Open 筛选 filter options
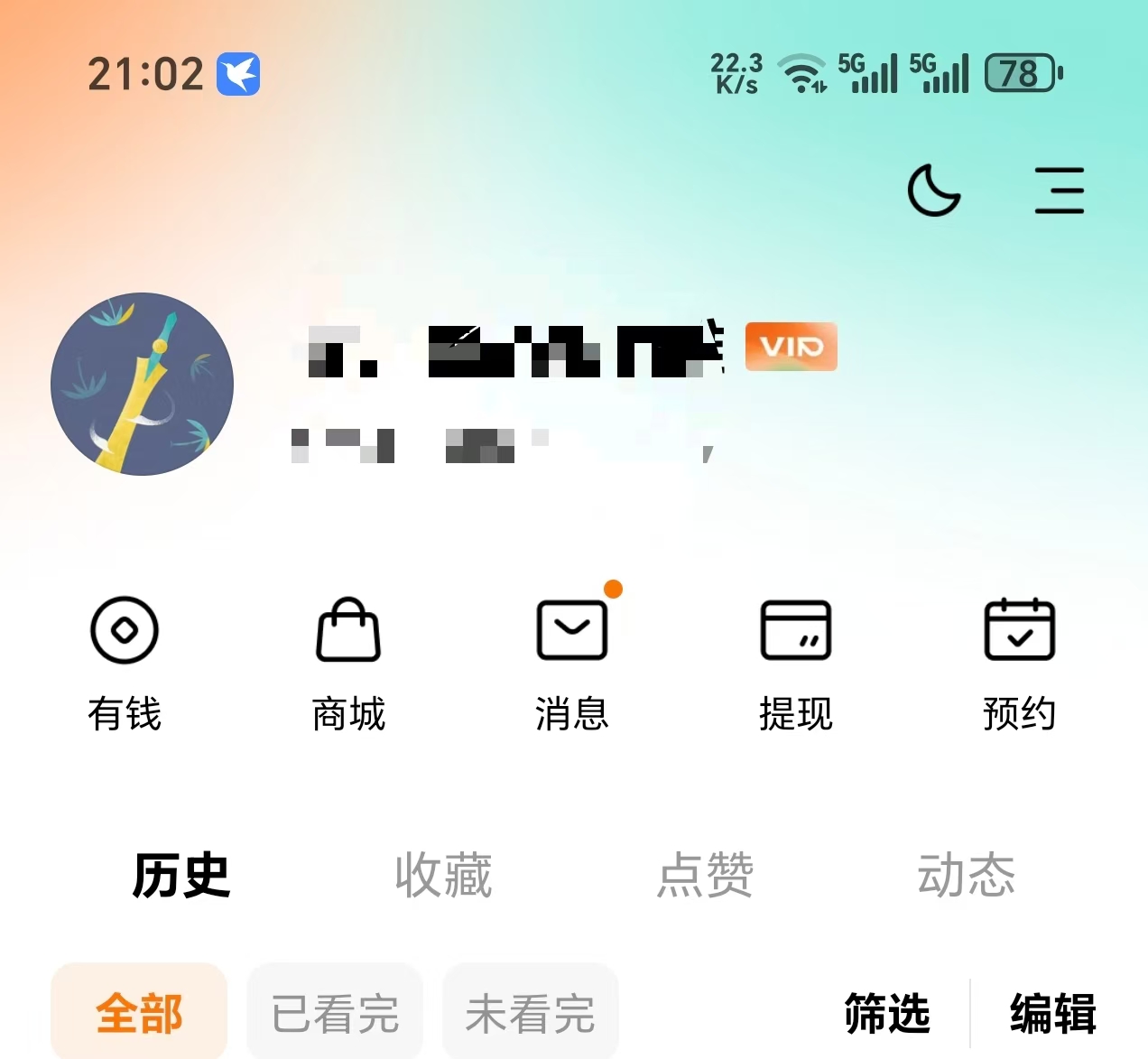This screenshot has width=1148, height=1059. coord(887,1012)
